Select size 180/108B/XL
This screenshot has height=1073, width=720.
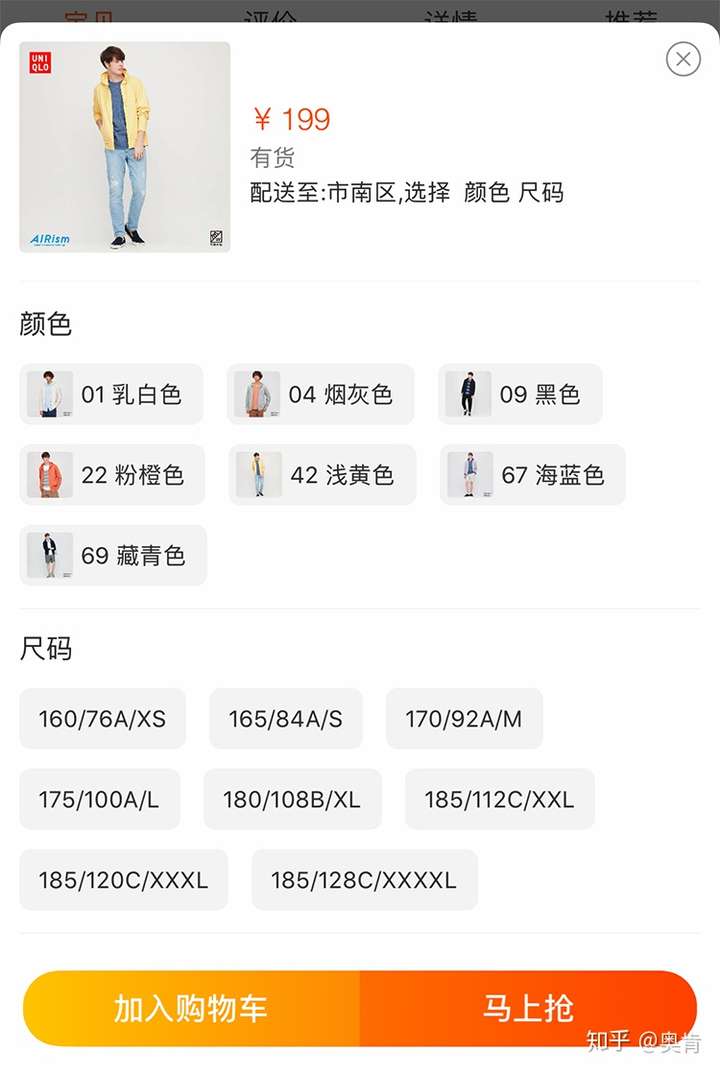click(x=292, y=799)
